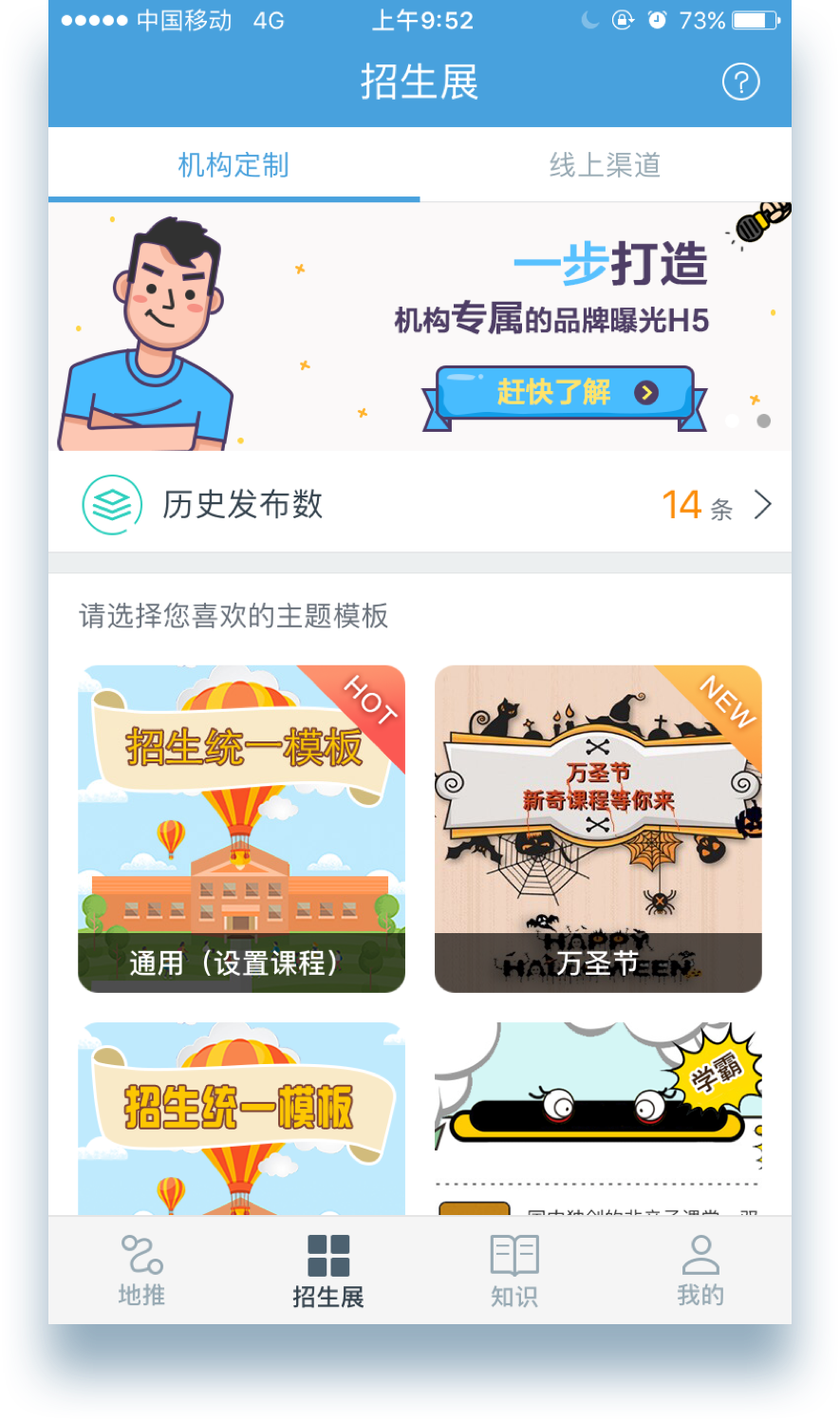Switch to the 知识 tab
This screenshot has width=840, height=1421.
coord(514,1270)
